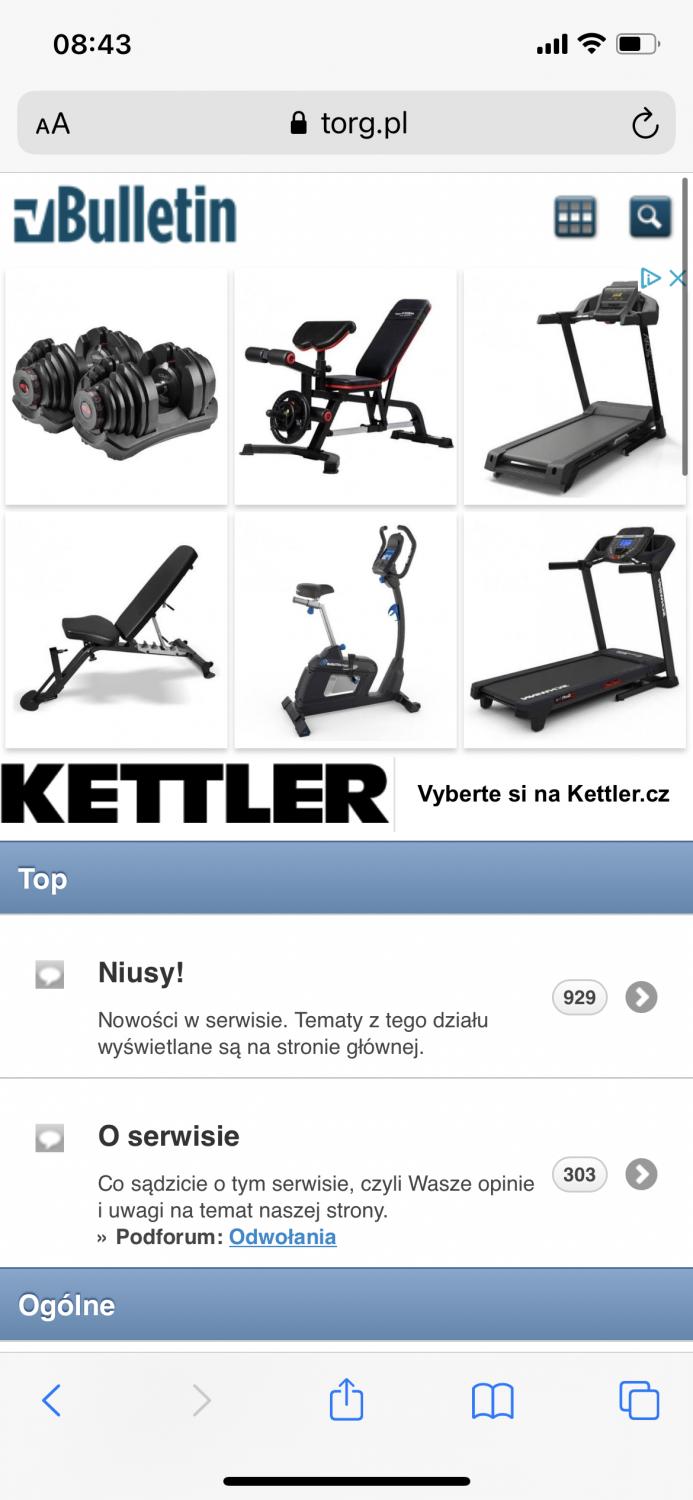Close the Kettler ad banner

[677, 278]
